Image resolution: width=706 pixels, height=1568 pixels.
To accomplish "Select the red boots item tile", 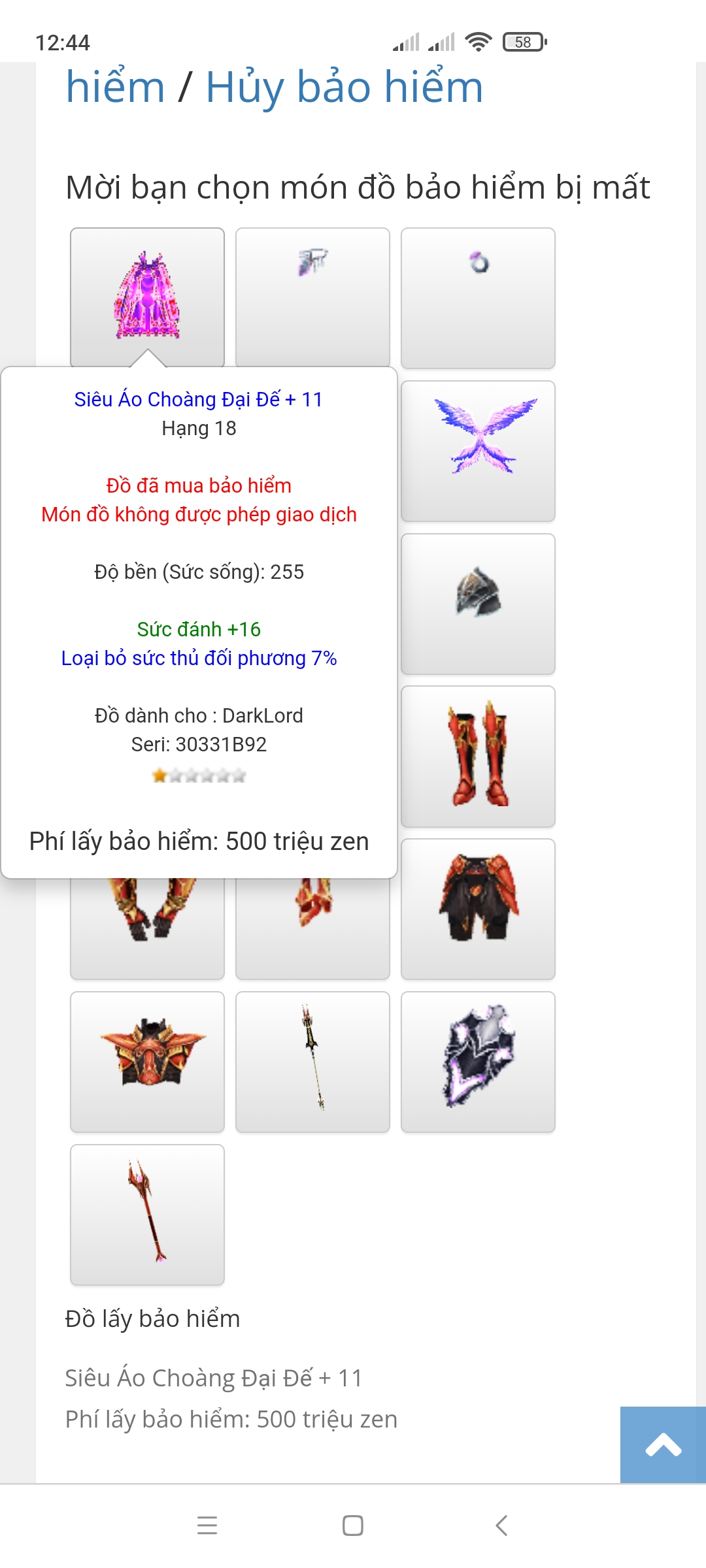I will click(x=478, y=756).
